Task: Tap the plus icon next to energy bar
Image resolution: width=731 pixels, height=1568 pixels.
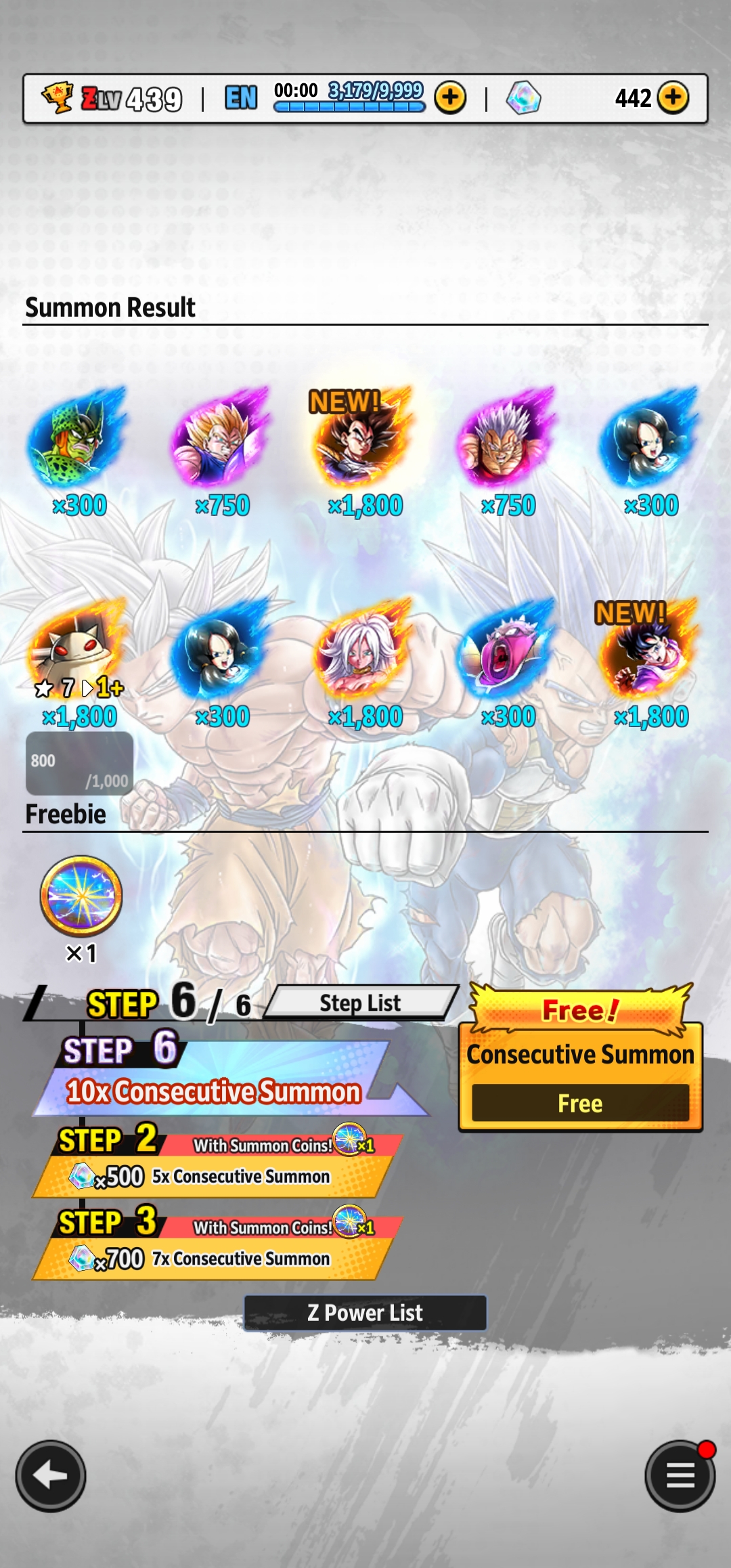Action: (450, 98)
